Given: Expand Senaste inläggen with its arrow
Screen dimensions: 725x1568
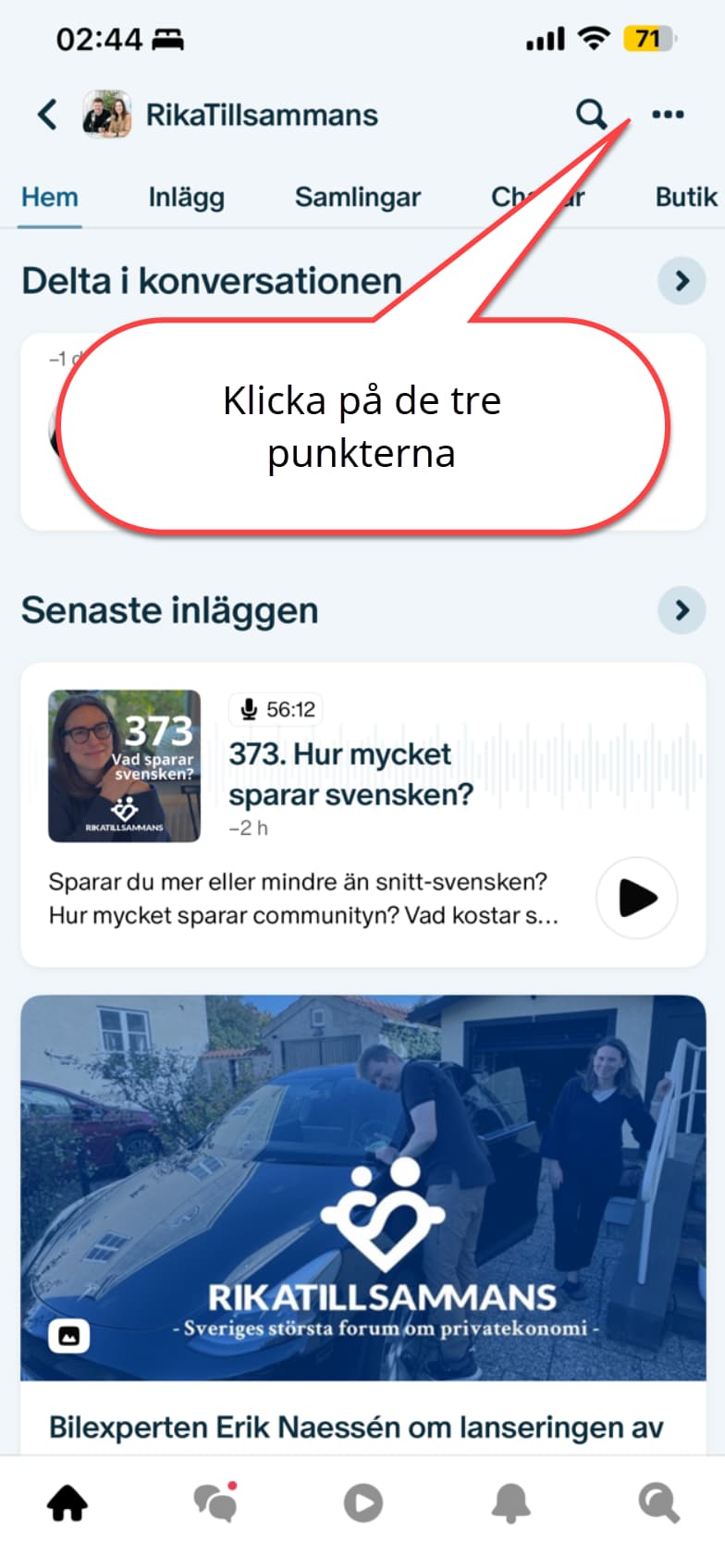Looking at the screenshot, I should tap(682, 610).
